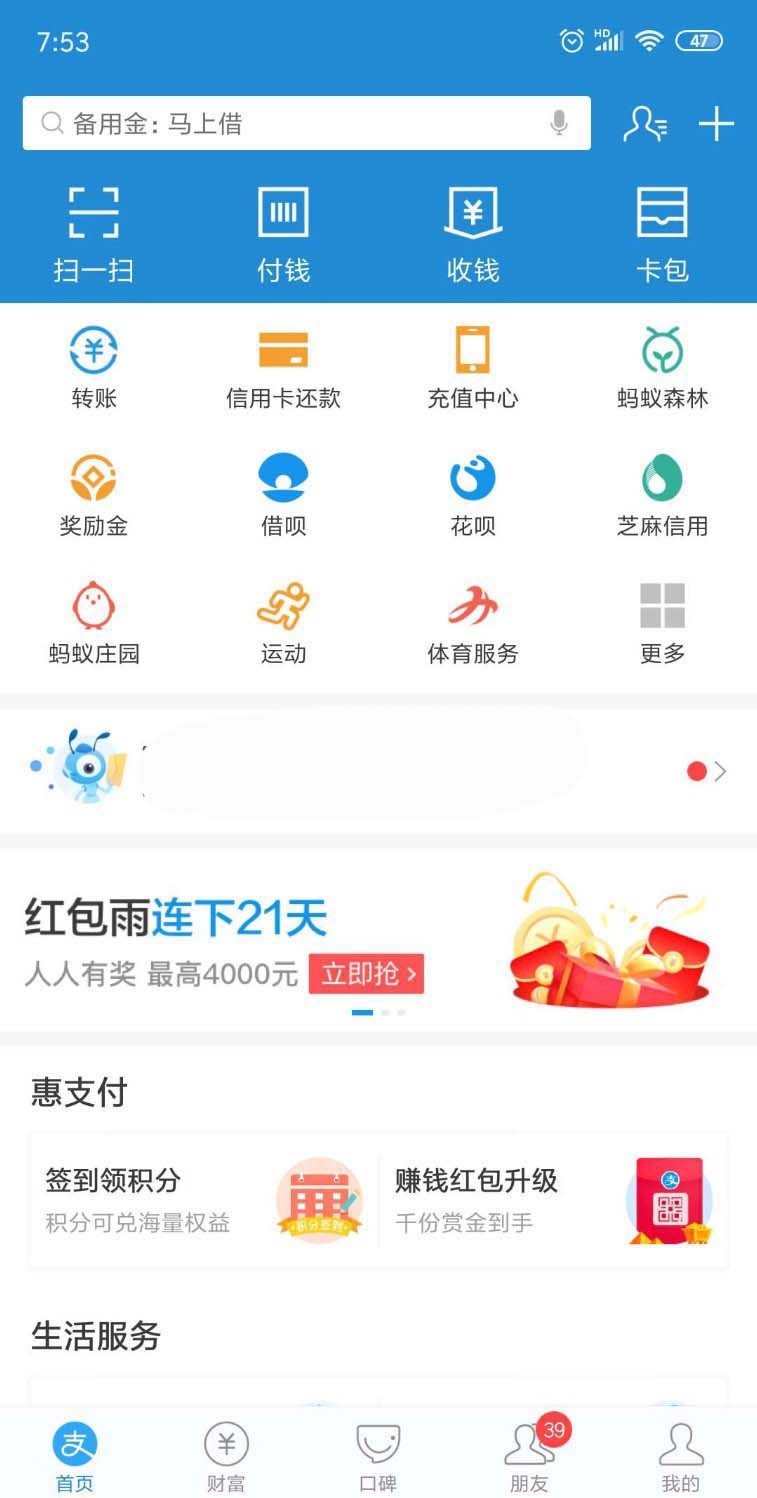This screenshot has width=757, height=1498.
Task: Select 转账 transfer
Action: point(94,368)
